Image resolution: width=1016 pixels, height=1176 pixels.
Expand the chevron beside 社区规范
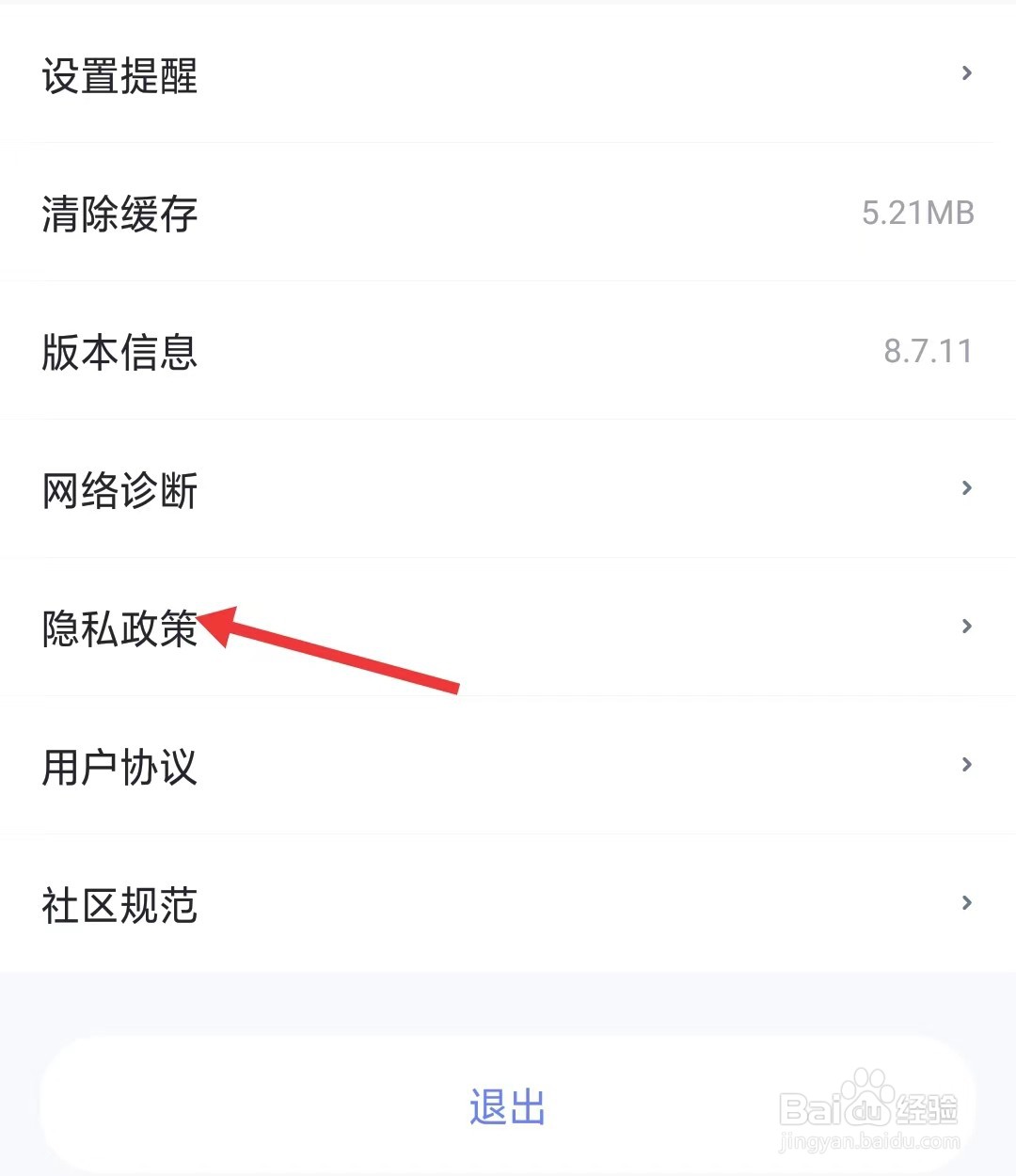(967, 901)
